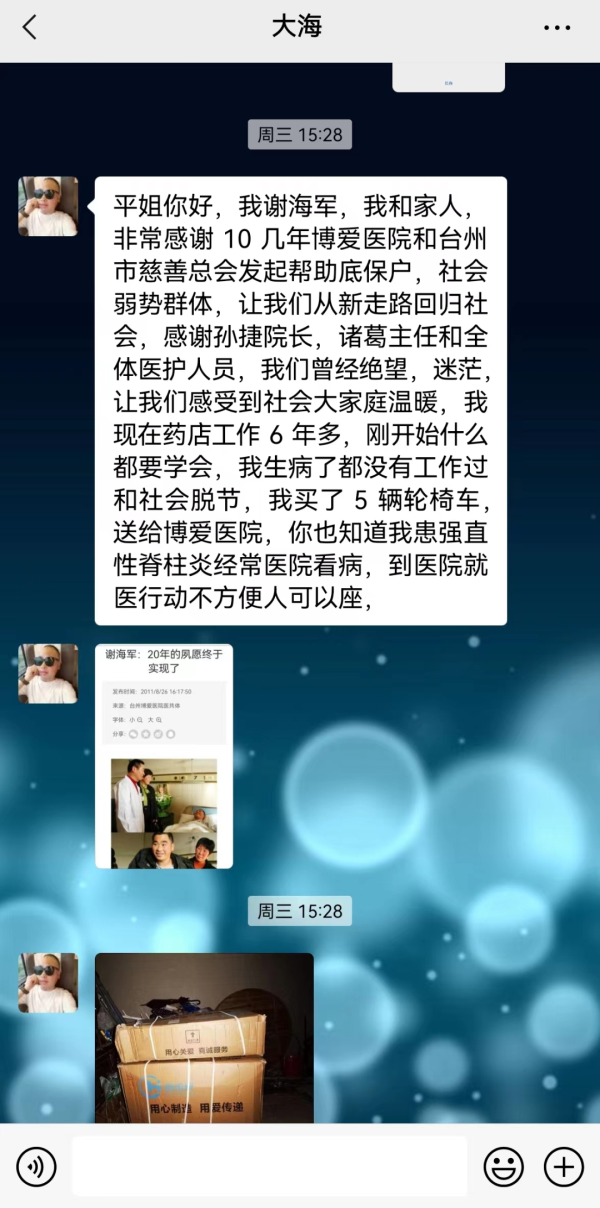
Task: Open the 谢海军 article screenshot image
Action: point(164,756)
